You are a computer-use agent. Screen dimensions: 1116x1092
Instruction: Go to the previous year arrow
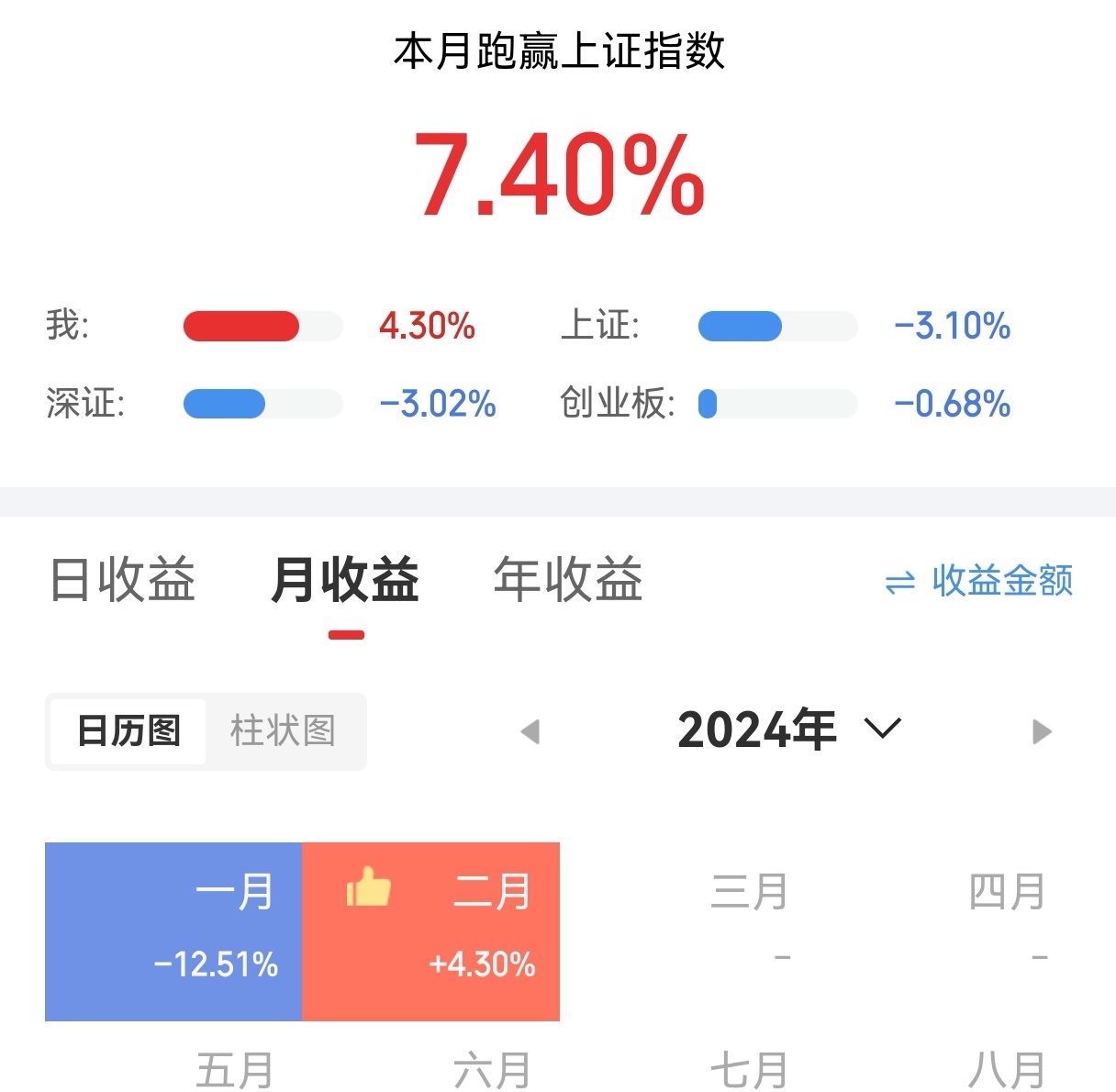(x=530, y=731)
